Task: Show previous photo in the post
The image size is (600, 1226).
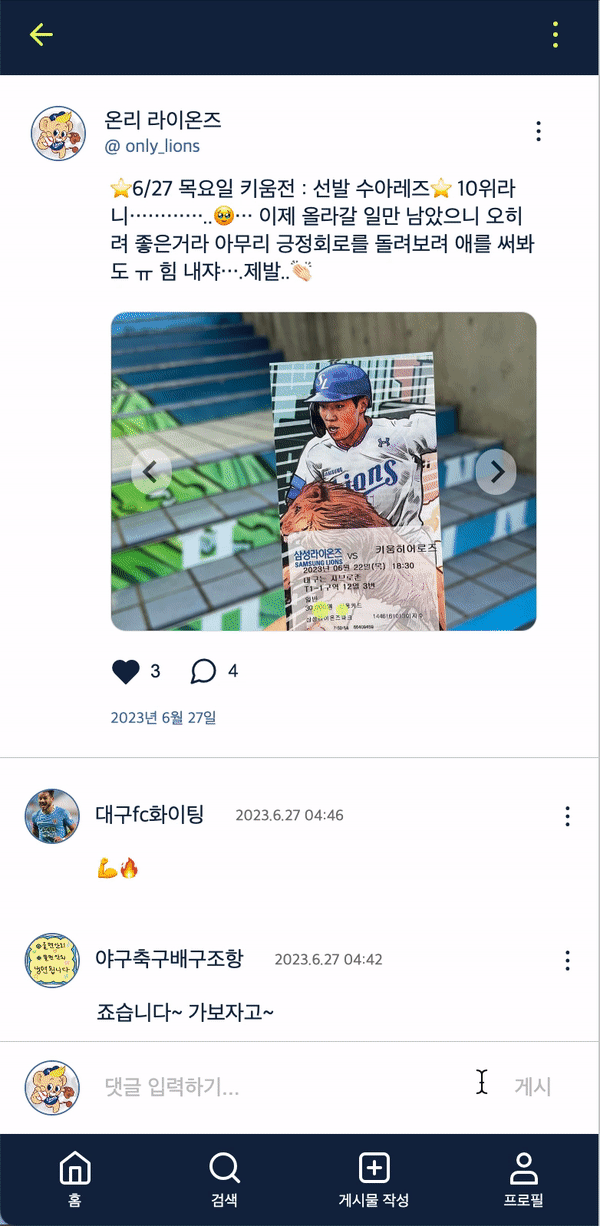Action: point(152,471)
